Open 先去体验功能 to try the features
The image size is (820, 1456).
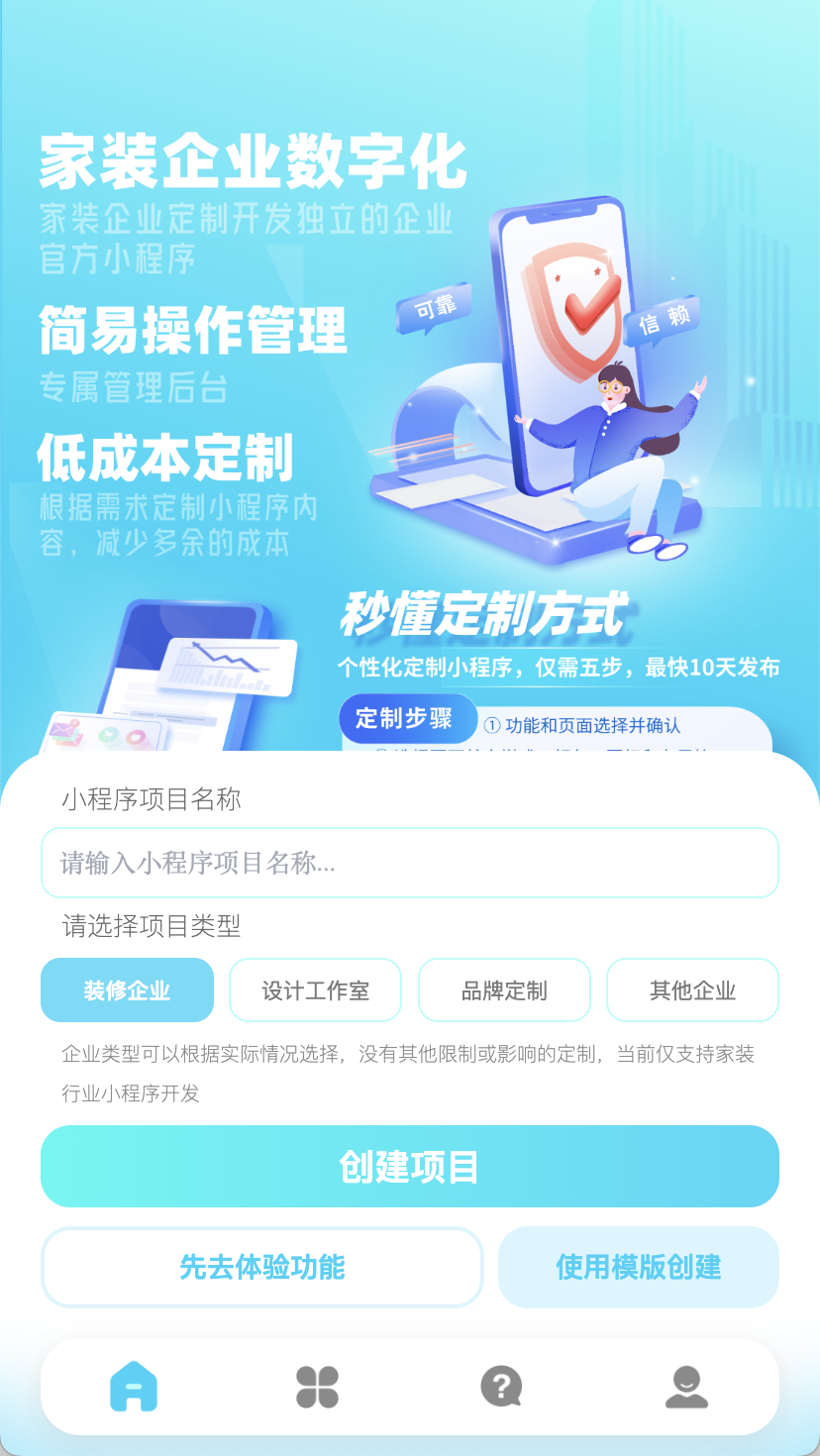[x=261, y=1267]
